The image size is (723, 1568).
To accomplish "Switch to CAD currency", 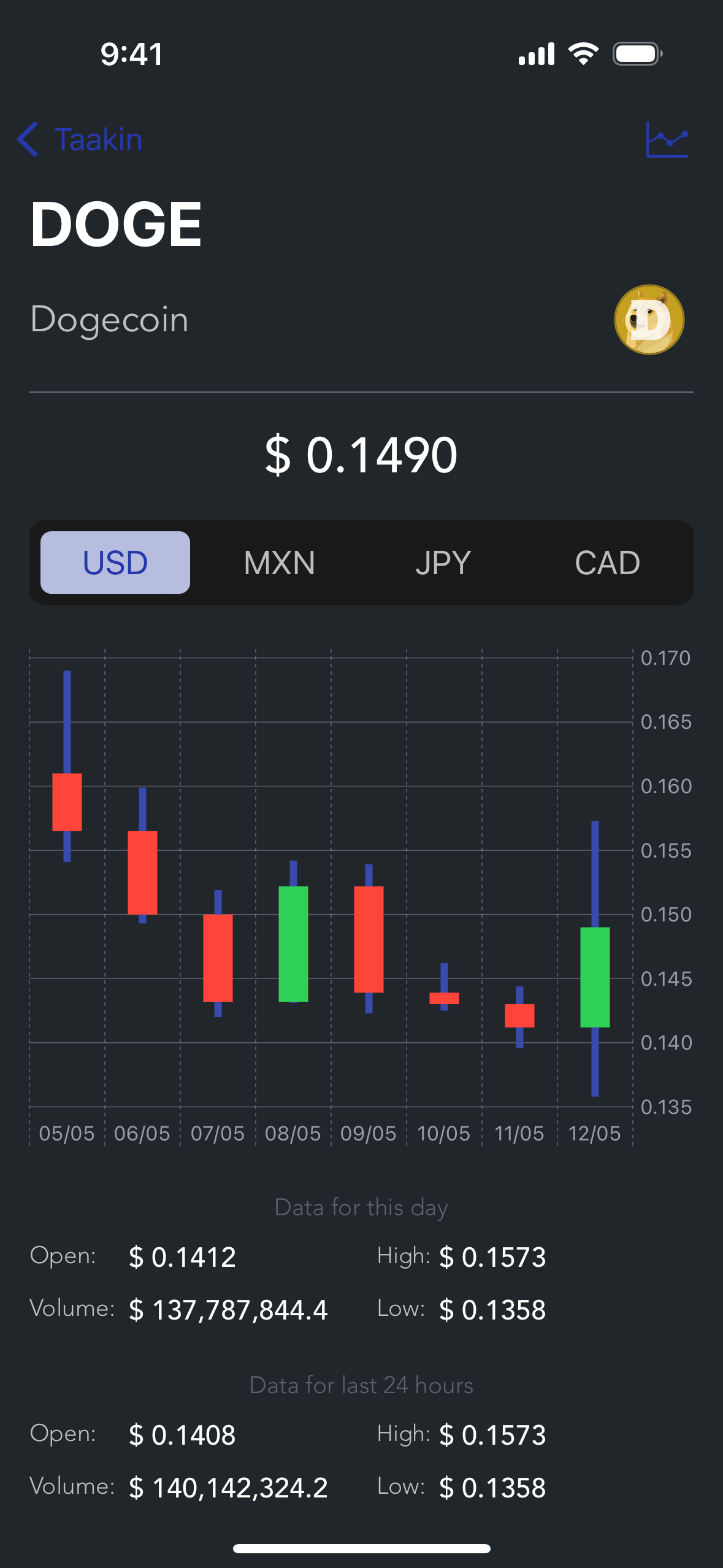I will click(607, 563).
